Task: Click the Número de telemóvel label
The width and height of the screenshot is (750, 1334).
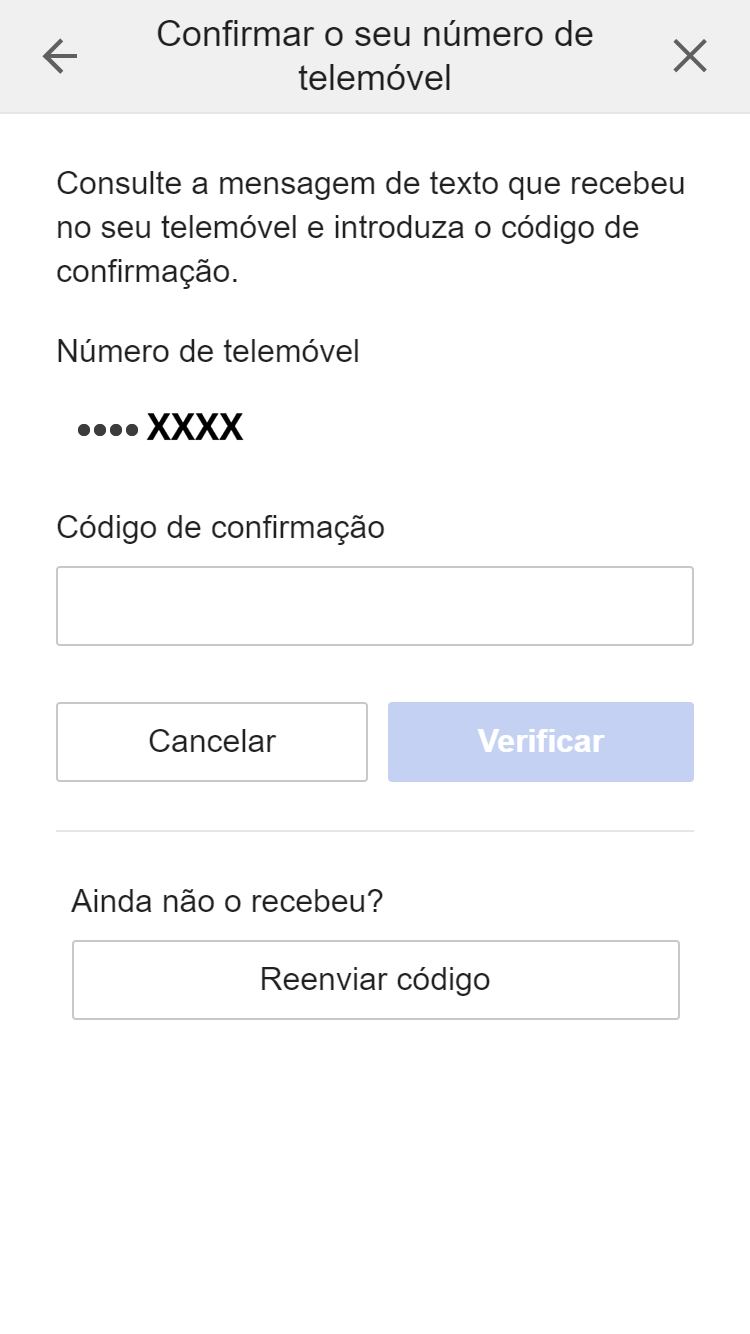Action: pos(208,351)
